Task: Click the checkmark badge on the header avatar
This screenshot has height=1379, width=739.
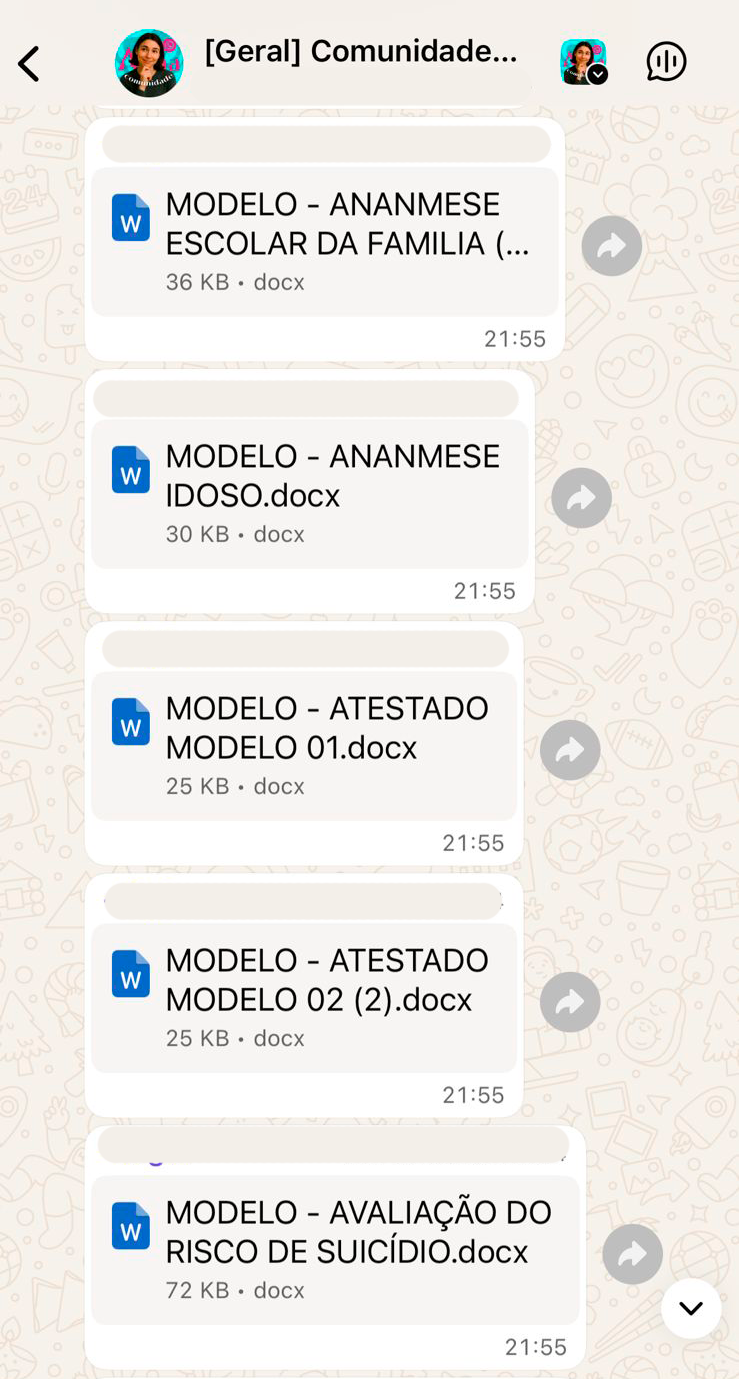Action: click(x=597, y=74)
